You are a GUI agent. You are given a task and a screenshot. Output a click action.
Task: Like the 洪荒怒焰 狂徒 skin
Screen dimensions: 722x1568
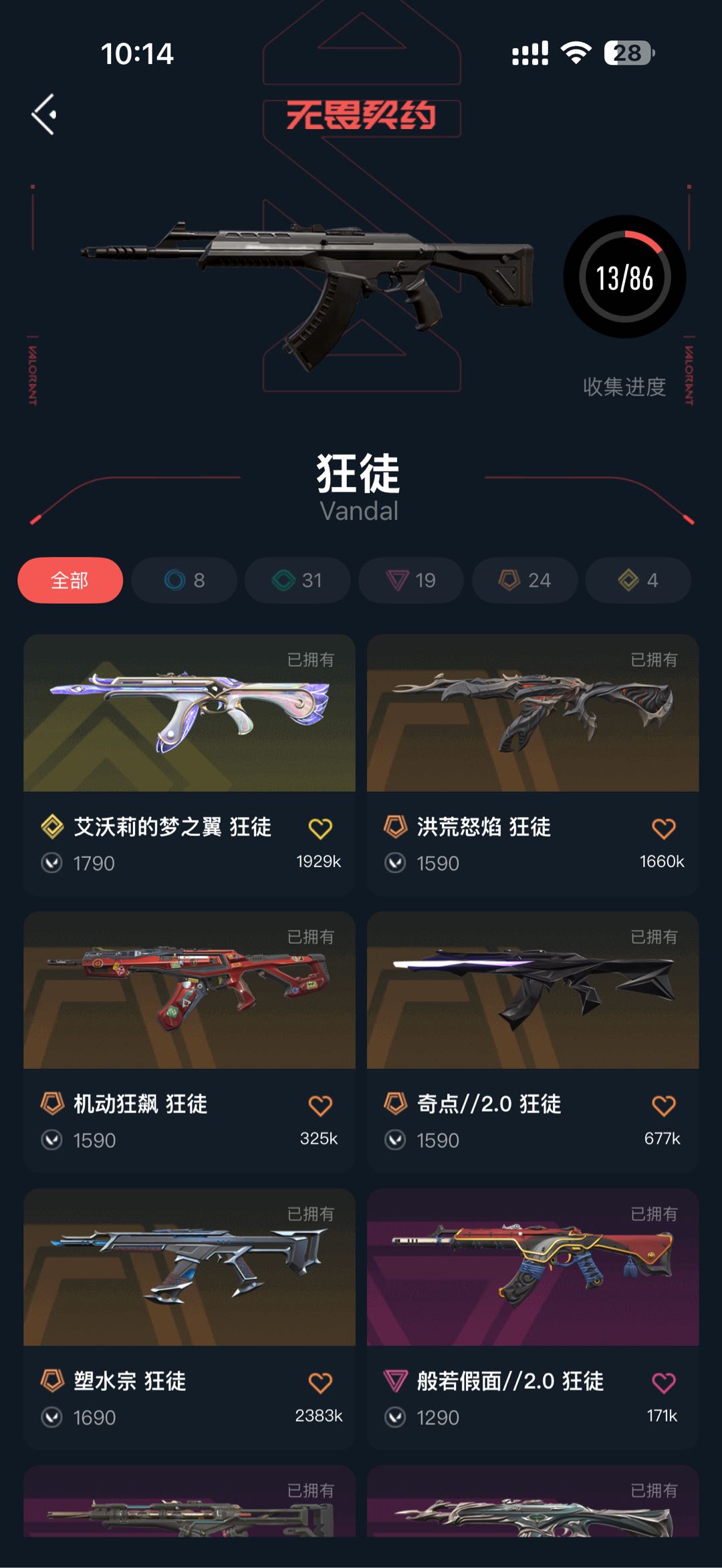tap(664, 828)
